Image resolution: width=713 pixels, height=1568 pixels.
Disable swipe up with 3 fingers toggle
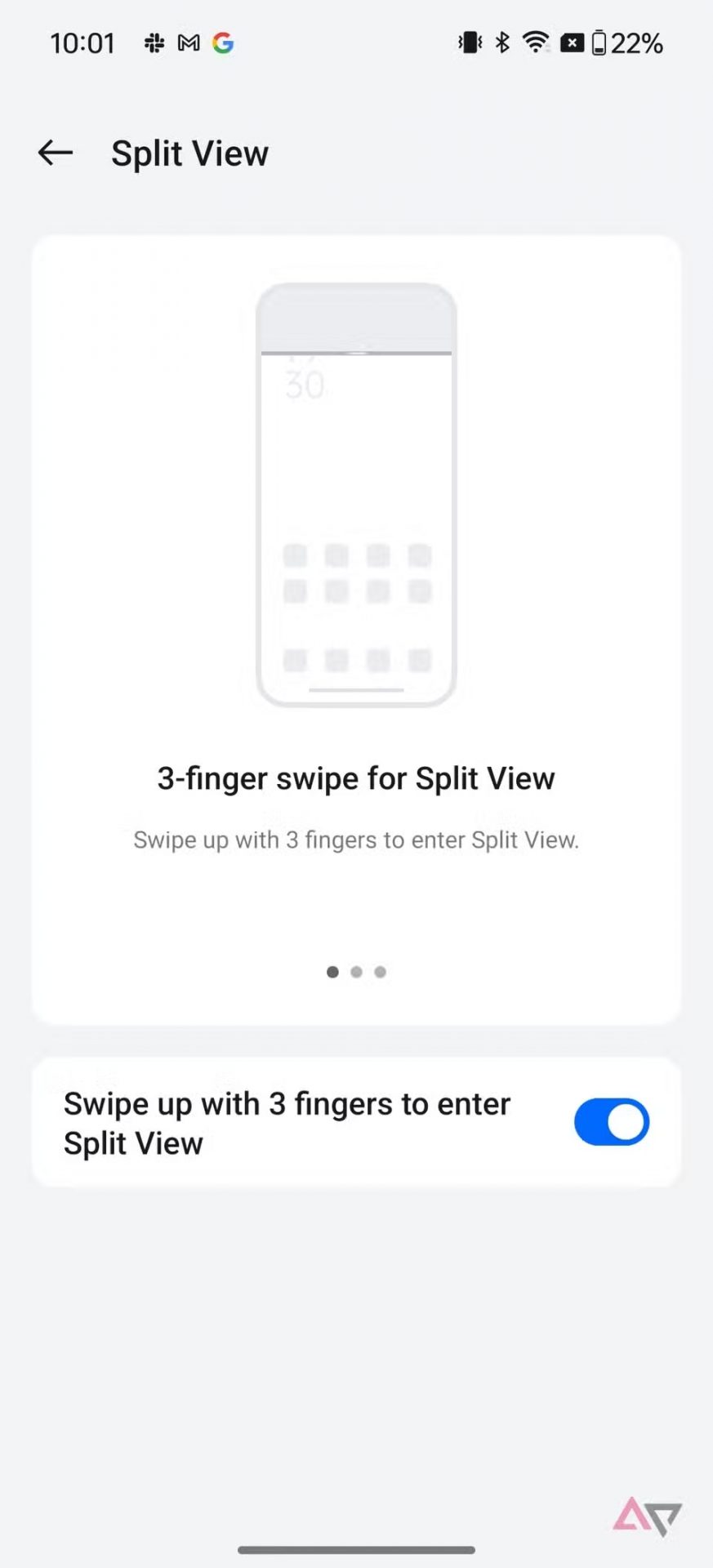click(x=611, y=1122)
